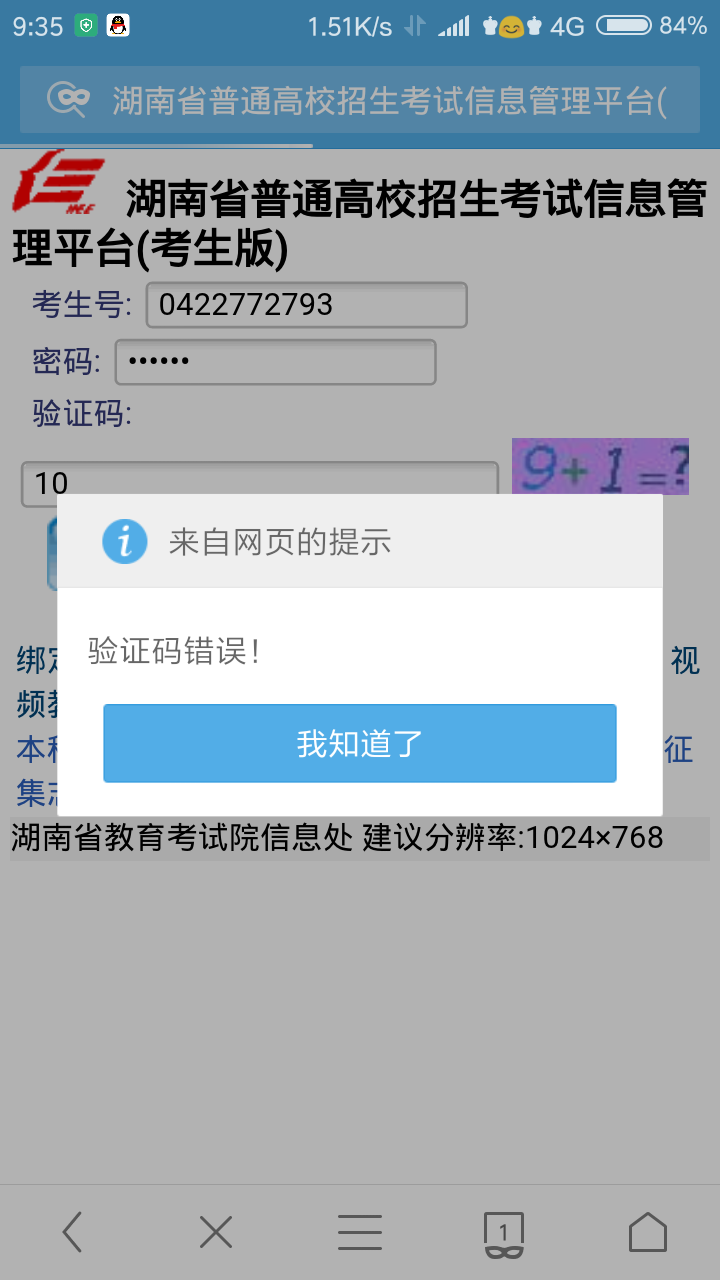Tap the 9+1=? captcha image
Image resolution: width=720 pixels, height=1280 pixels.
click(x=599, y=466)
